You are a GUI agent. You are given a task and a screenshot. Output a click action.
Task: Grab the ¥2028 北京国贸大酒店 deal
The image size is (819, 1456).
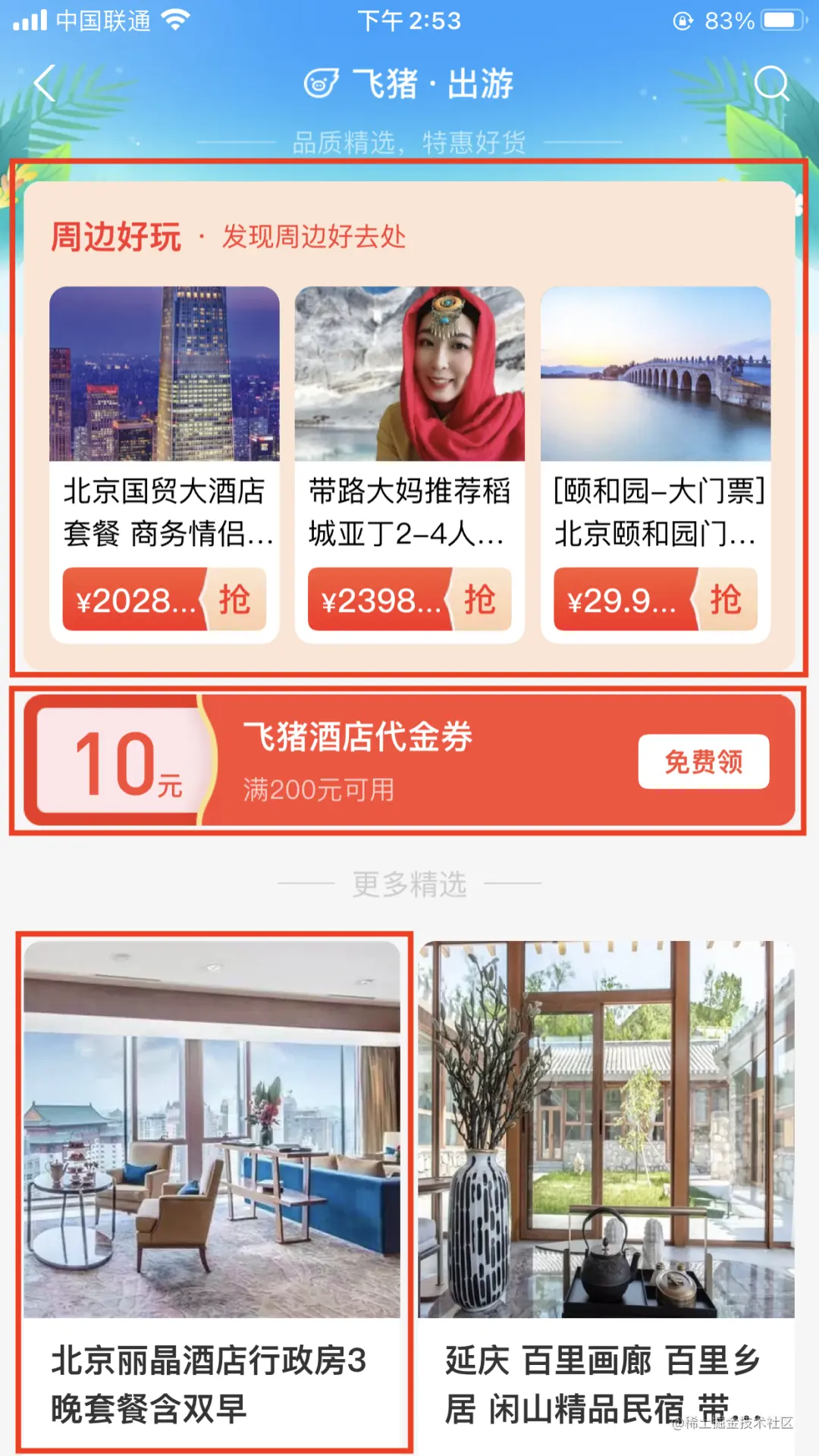234,600
